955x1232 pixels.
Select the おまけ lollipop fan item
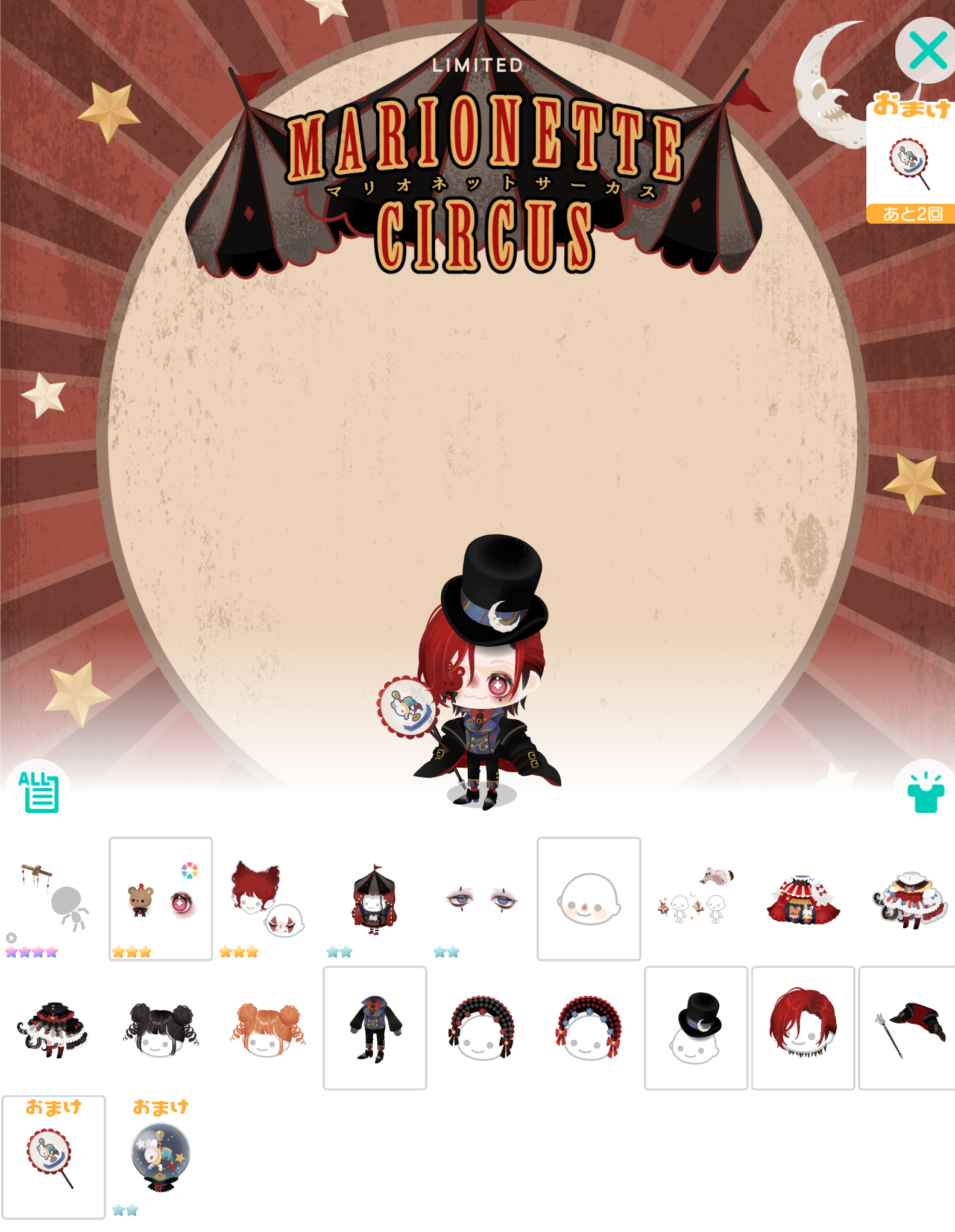(54, 1157)
